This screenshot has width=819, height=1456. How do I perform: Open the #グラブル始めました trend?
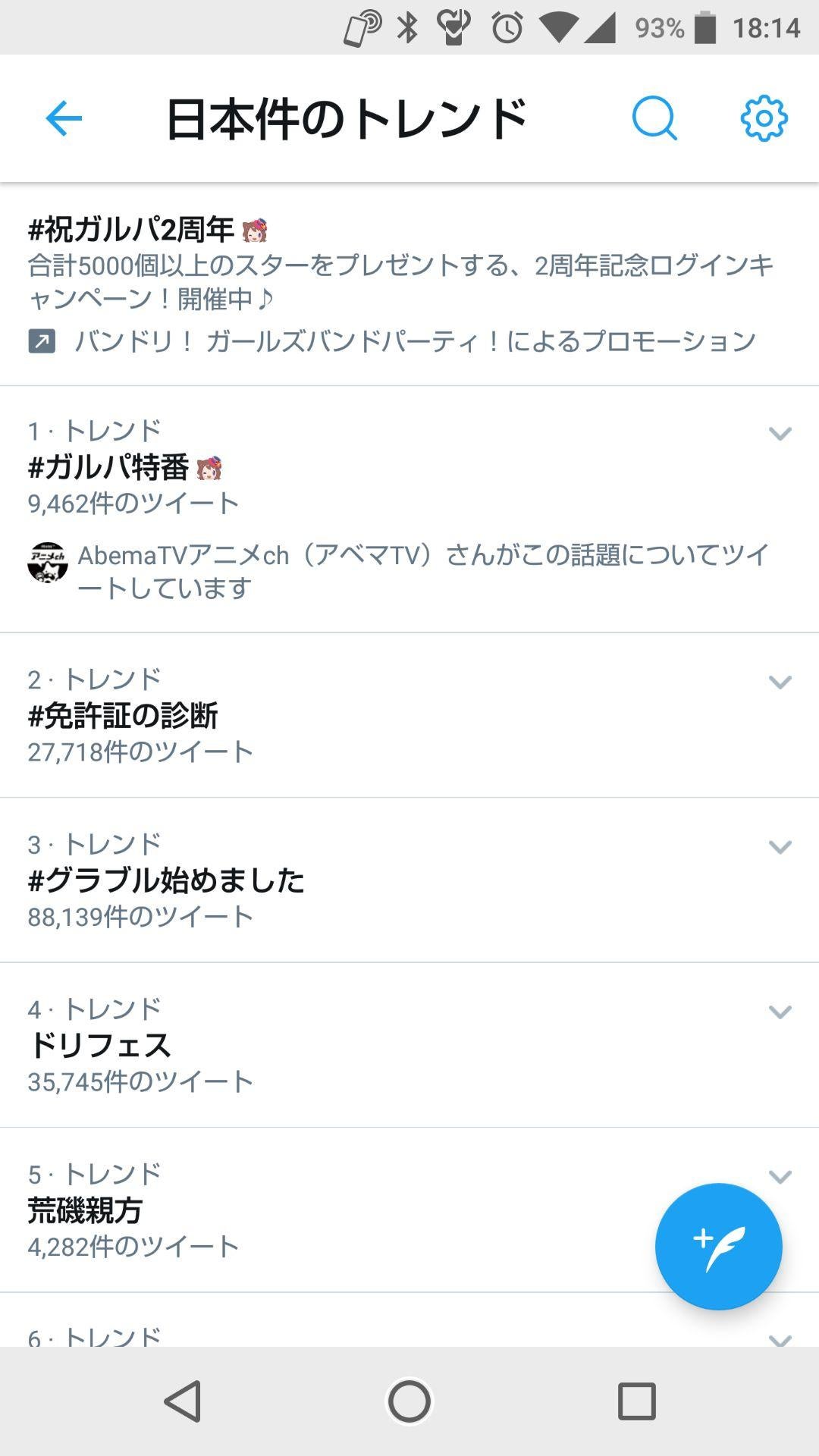pyautogui.click(x=166, y=880)
